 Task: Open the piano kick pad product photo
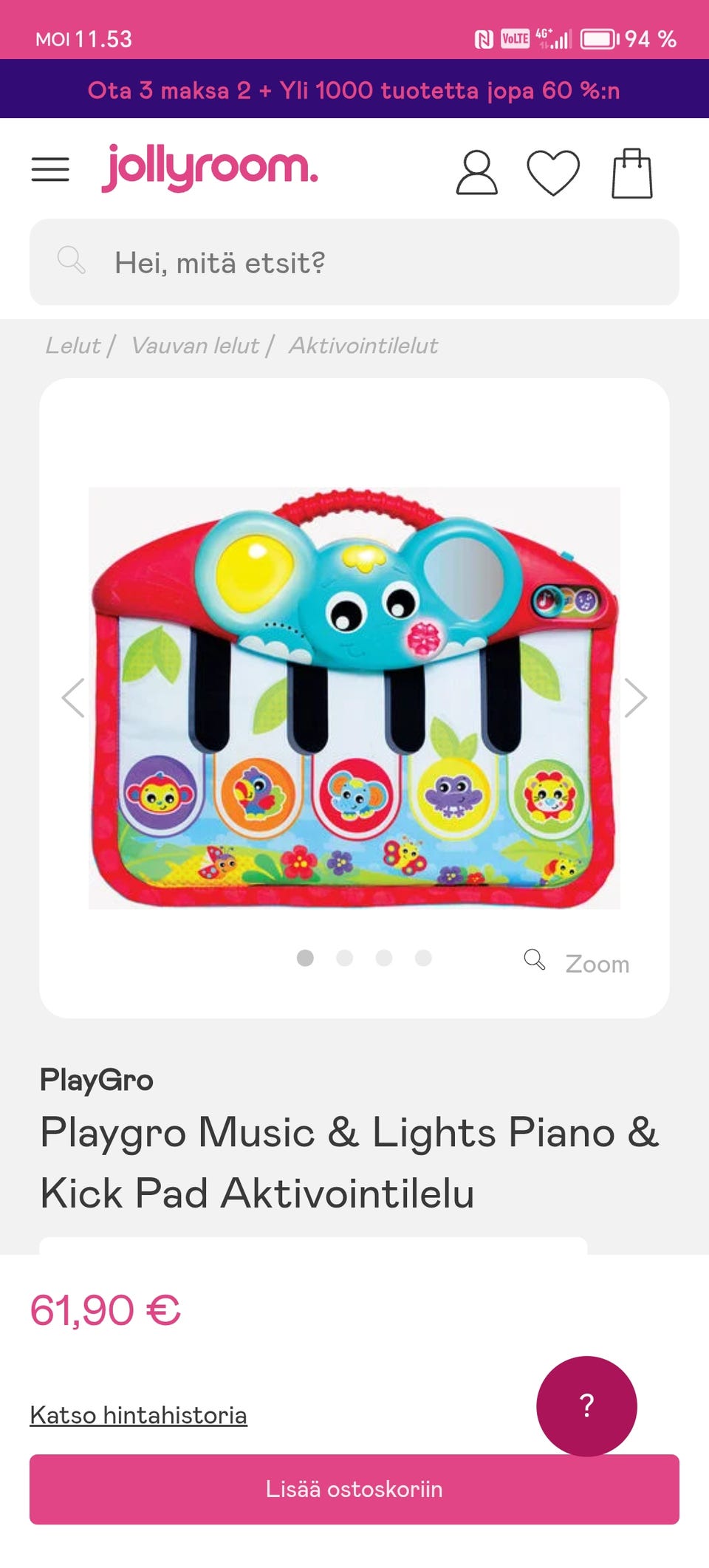[354, 698]
